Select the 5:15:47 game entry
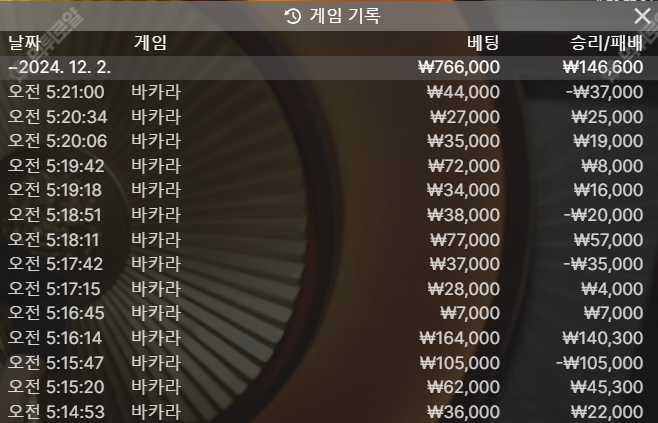658x423 pixels. [x=328, y=361]
